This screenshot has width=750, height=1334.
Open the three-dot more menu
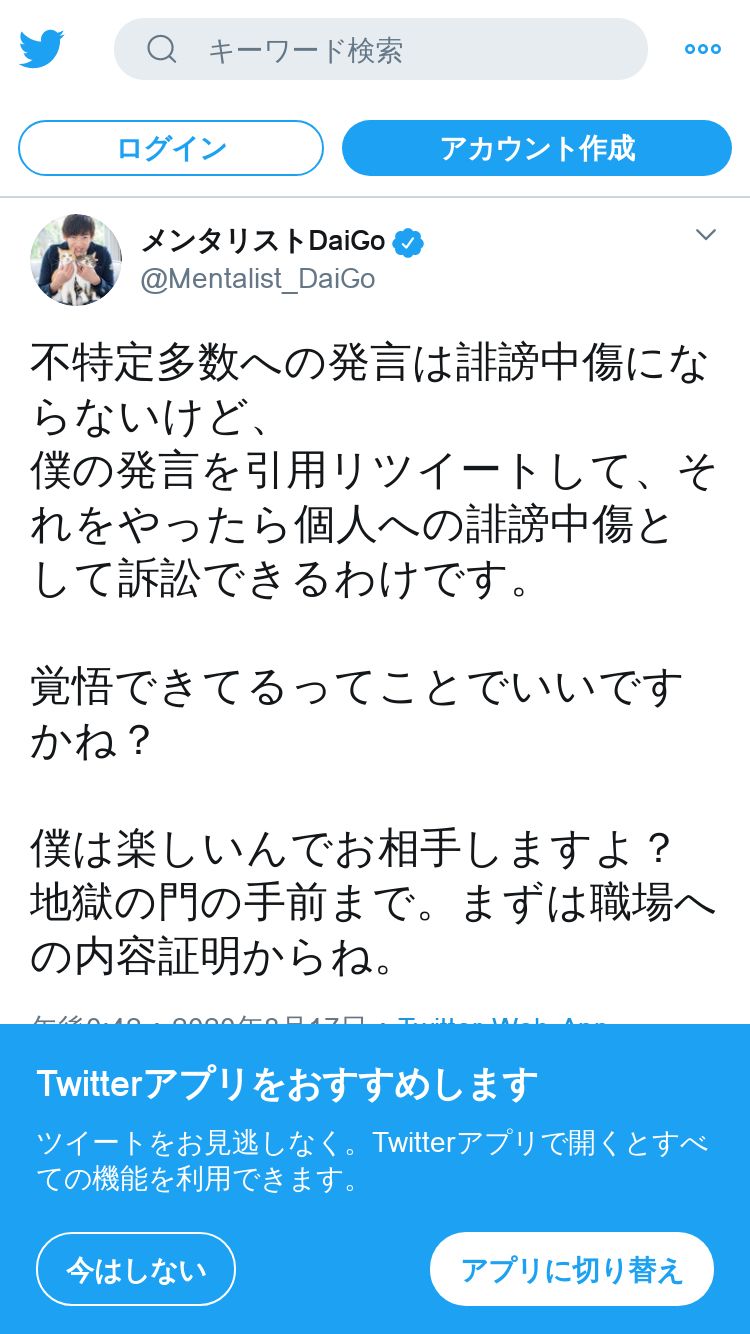pos(702,49)
